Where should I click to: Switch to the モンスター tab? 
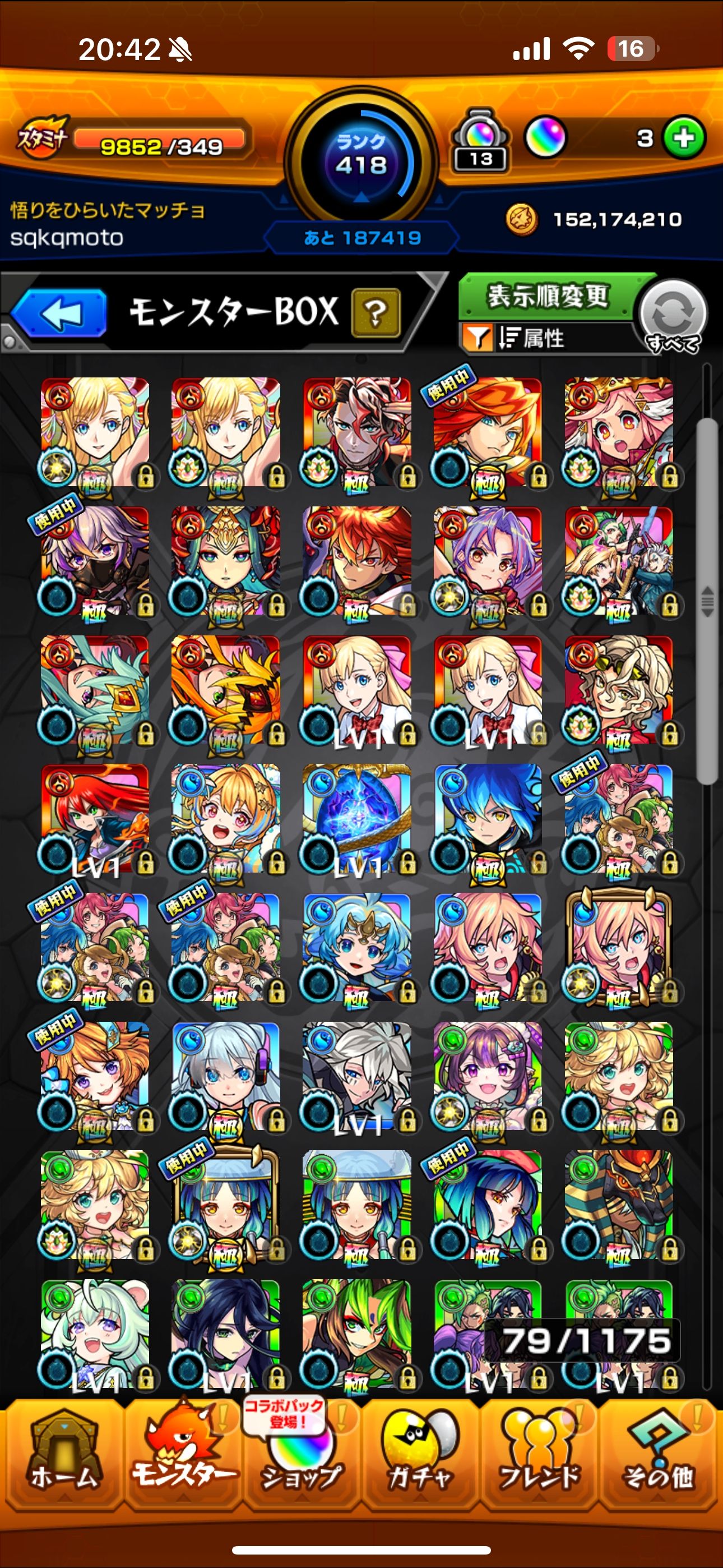(x=184, y=1455)
